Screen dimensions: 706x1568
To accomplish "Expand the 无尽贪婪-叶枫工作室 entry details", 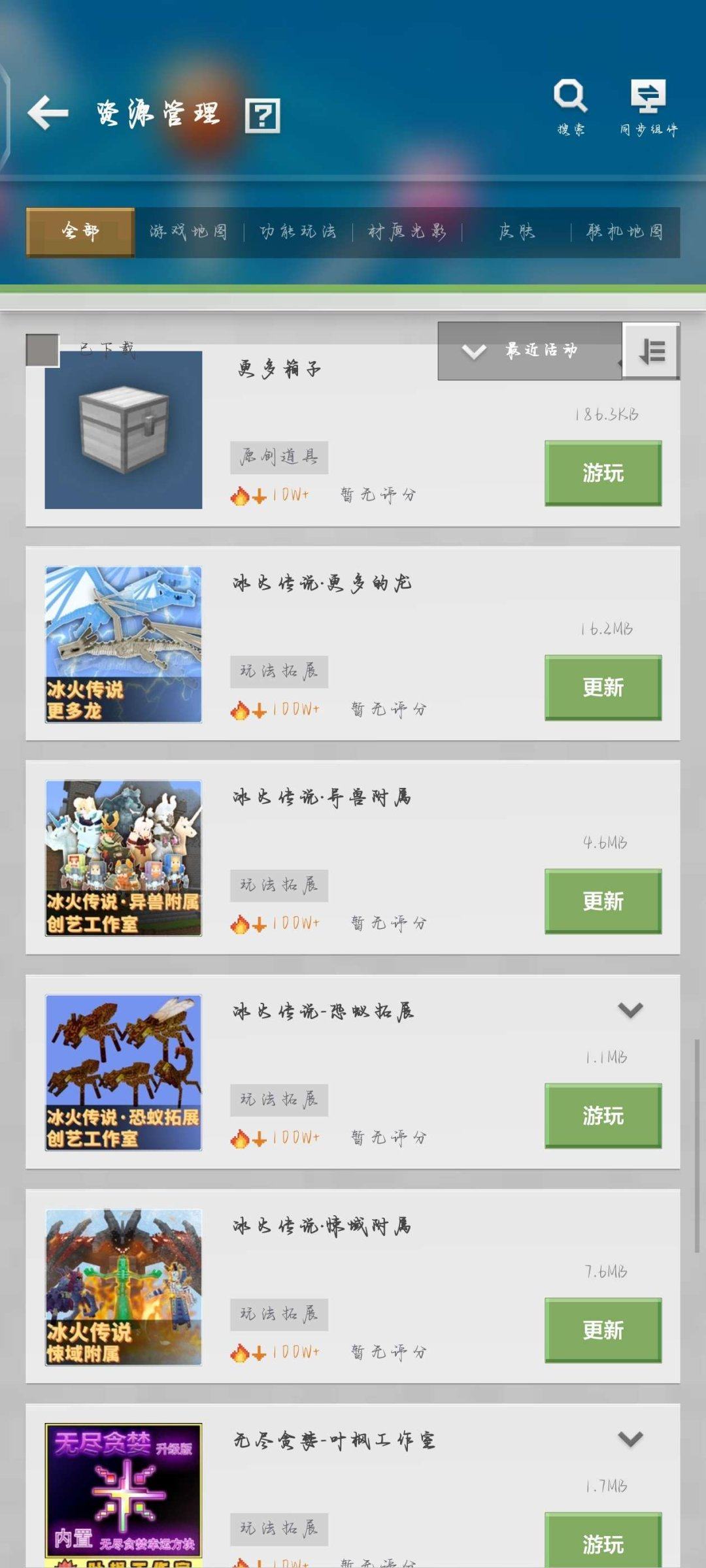I will (630, 1437).
